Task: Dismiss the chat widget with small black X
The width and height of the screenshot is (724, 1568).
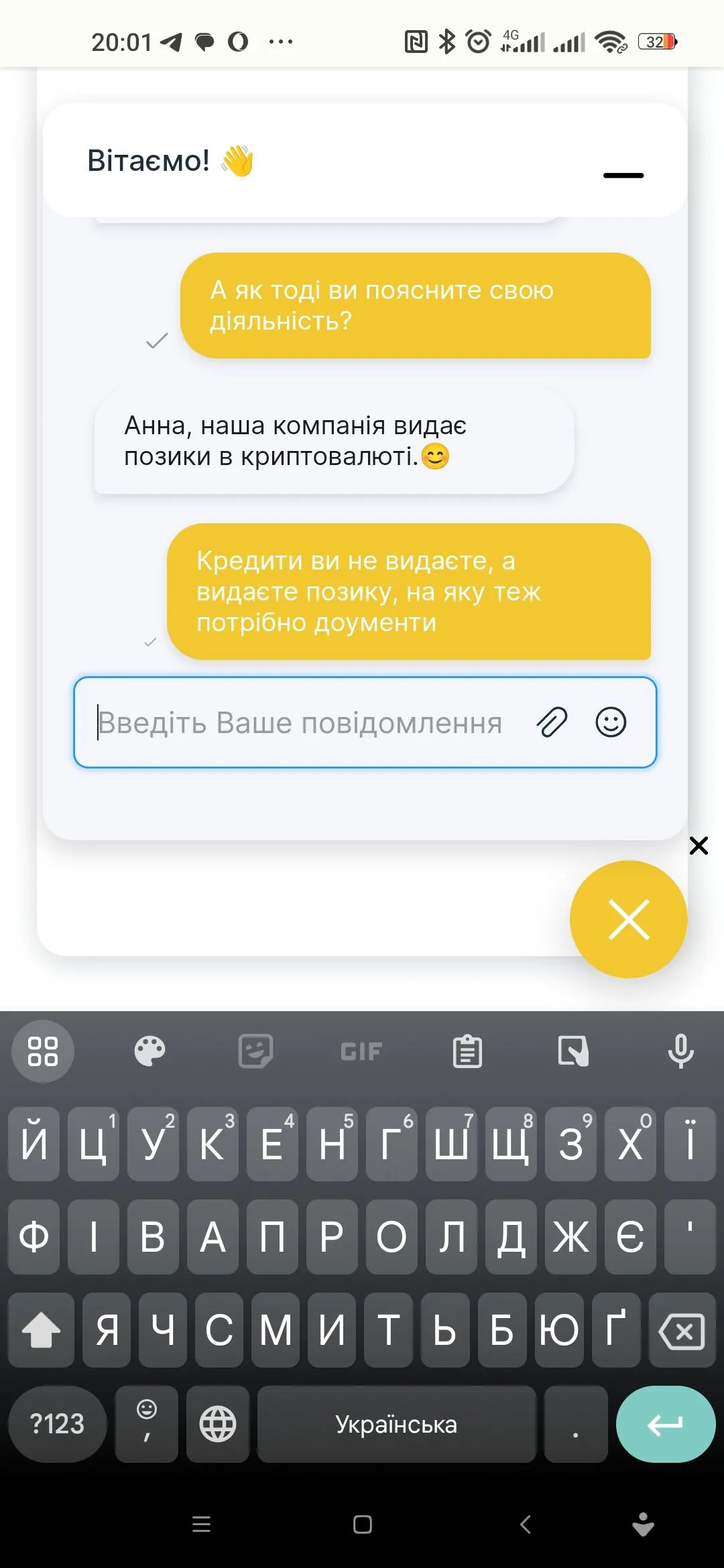Action: coord(699,846)
